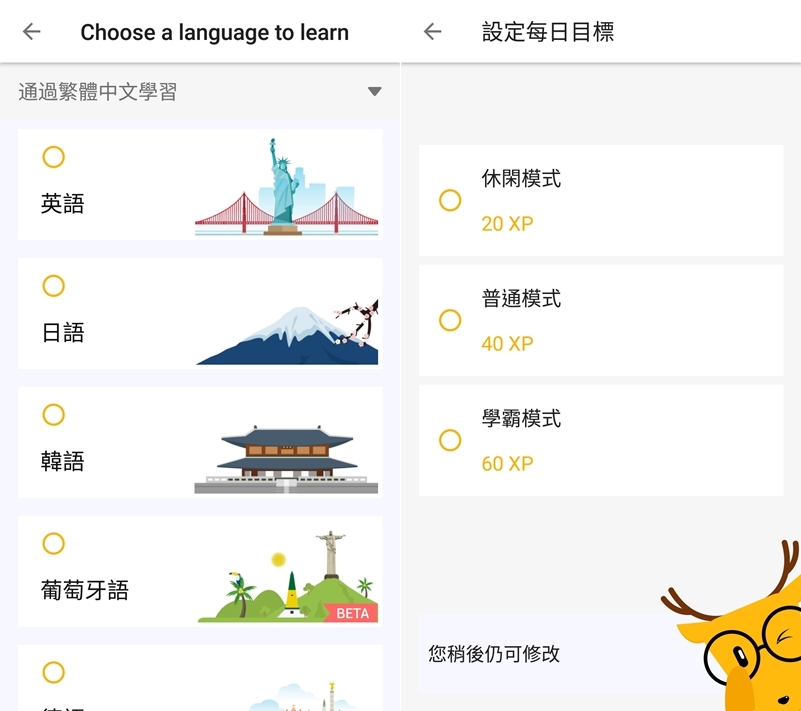Select 英語 as the language to learn
This screenshot has height=711, width=801.
[54, 158]
